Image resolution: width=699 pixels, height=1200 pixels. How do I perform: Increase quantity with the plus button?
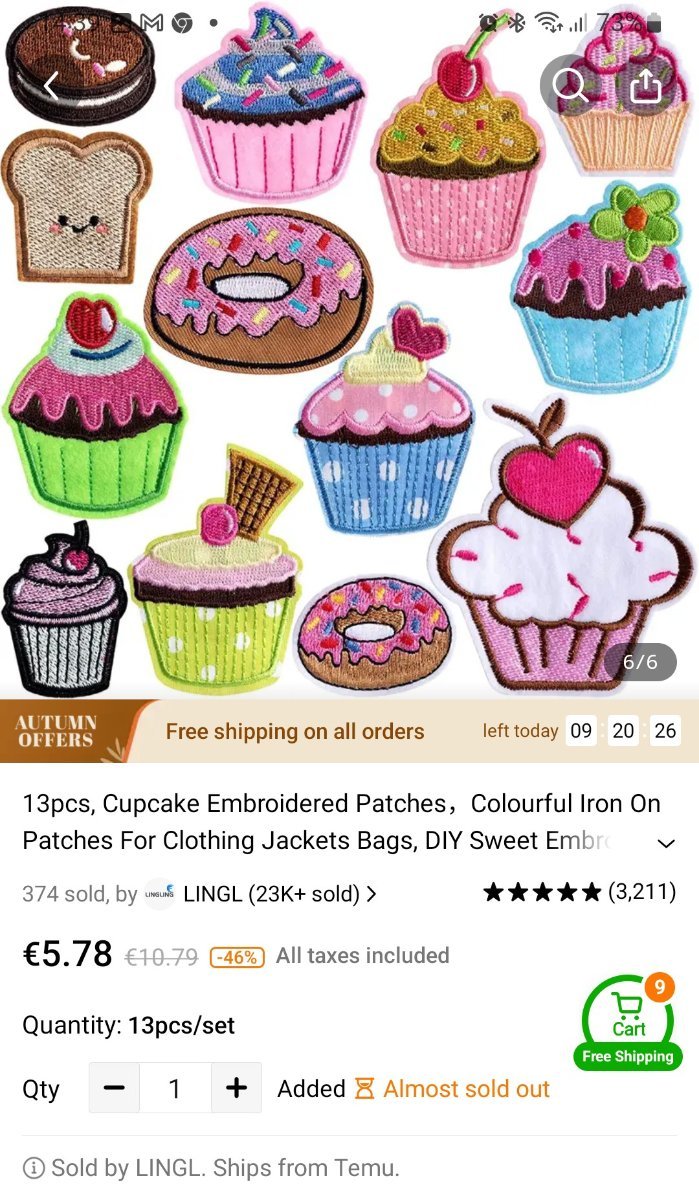[x=236, y=1088]
